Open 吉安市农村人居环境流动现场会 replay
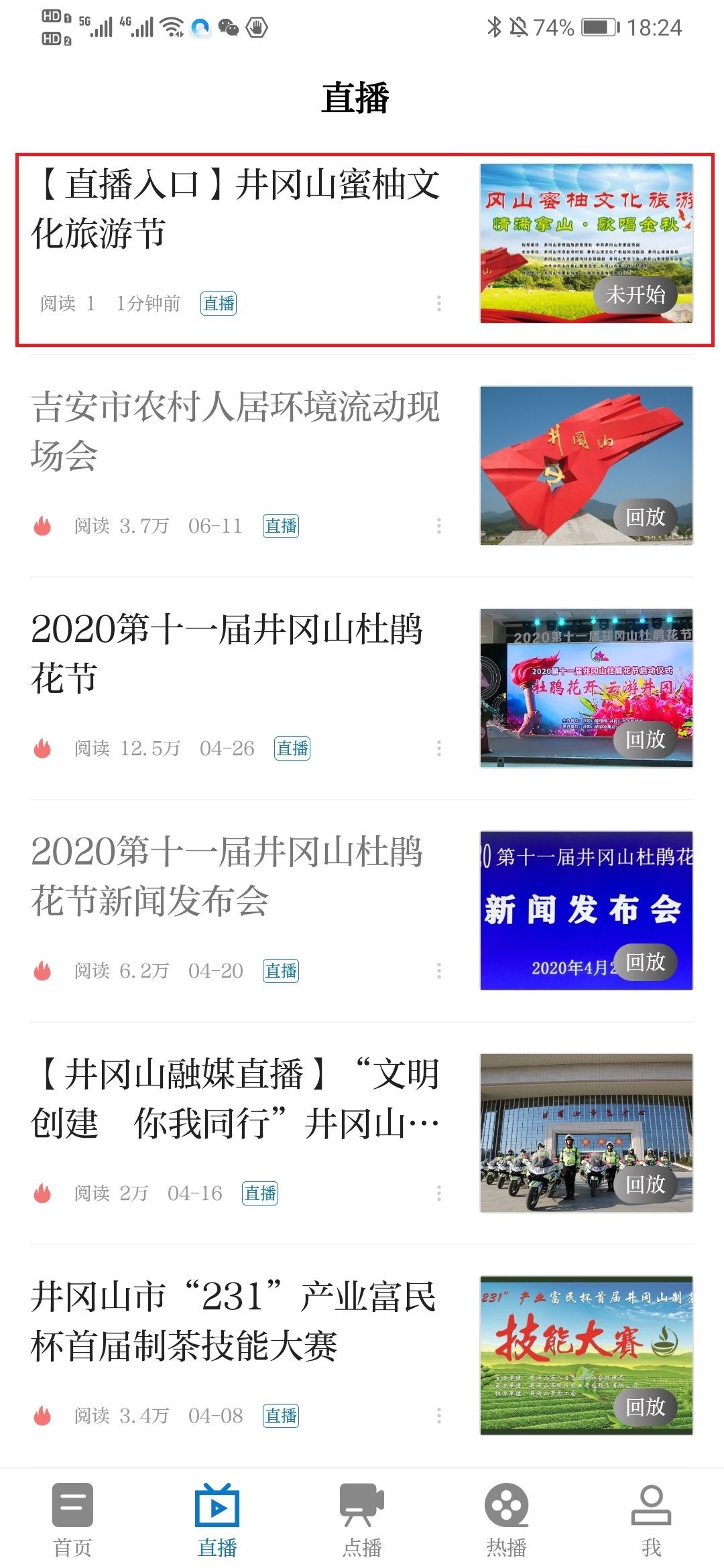Image resolution: width=724 pixels, height=1568 pixels. click(x=362, y=466)
